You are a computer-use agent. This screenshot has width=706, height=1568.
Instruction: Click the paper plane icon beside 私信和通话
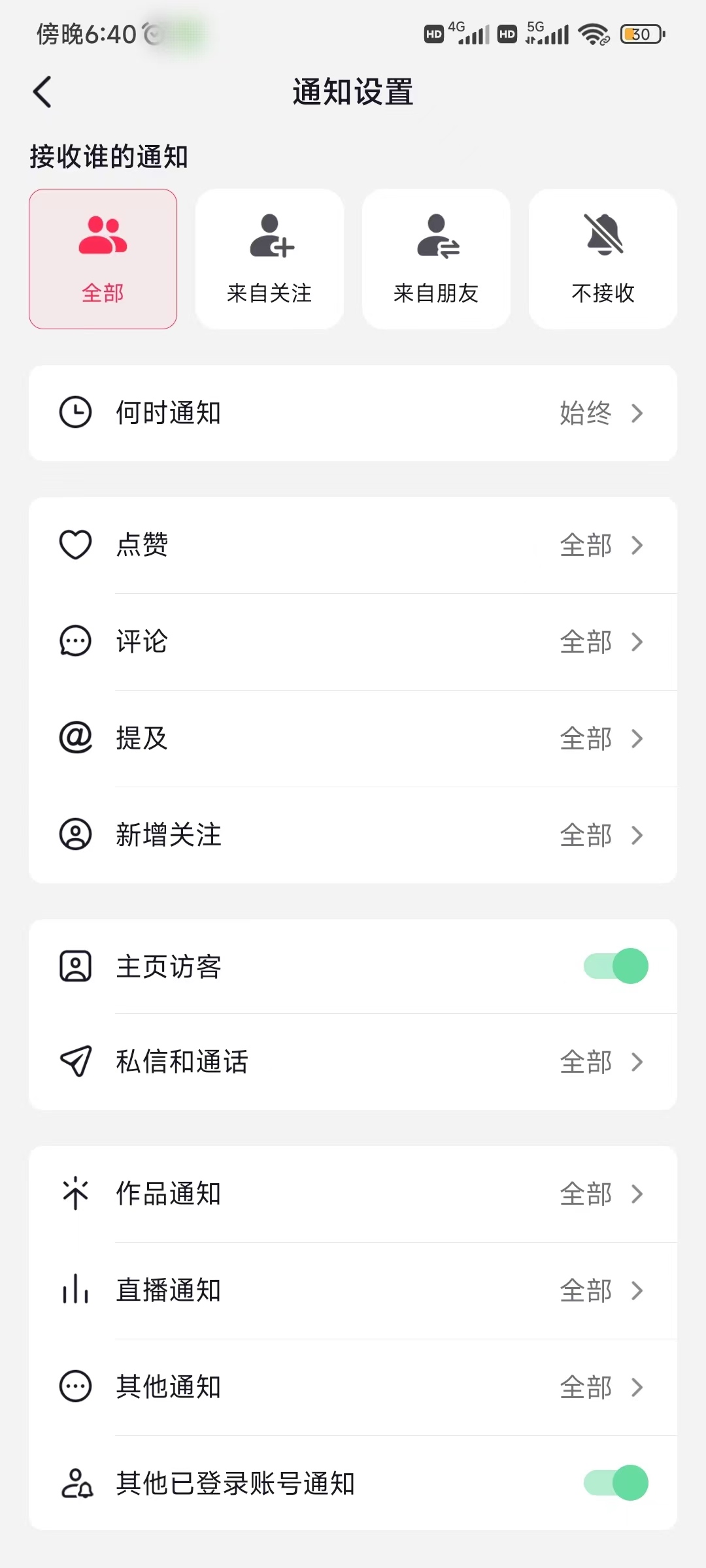75,1062
